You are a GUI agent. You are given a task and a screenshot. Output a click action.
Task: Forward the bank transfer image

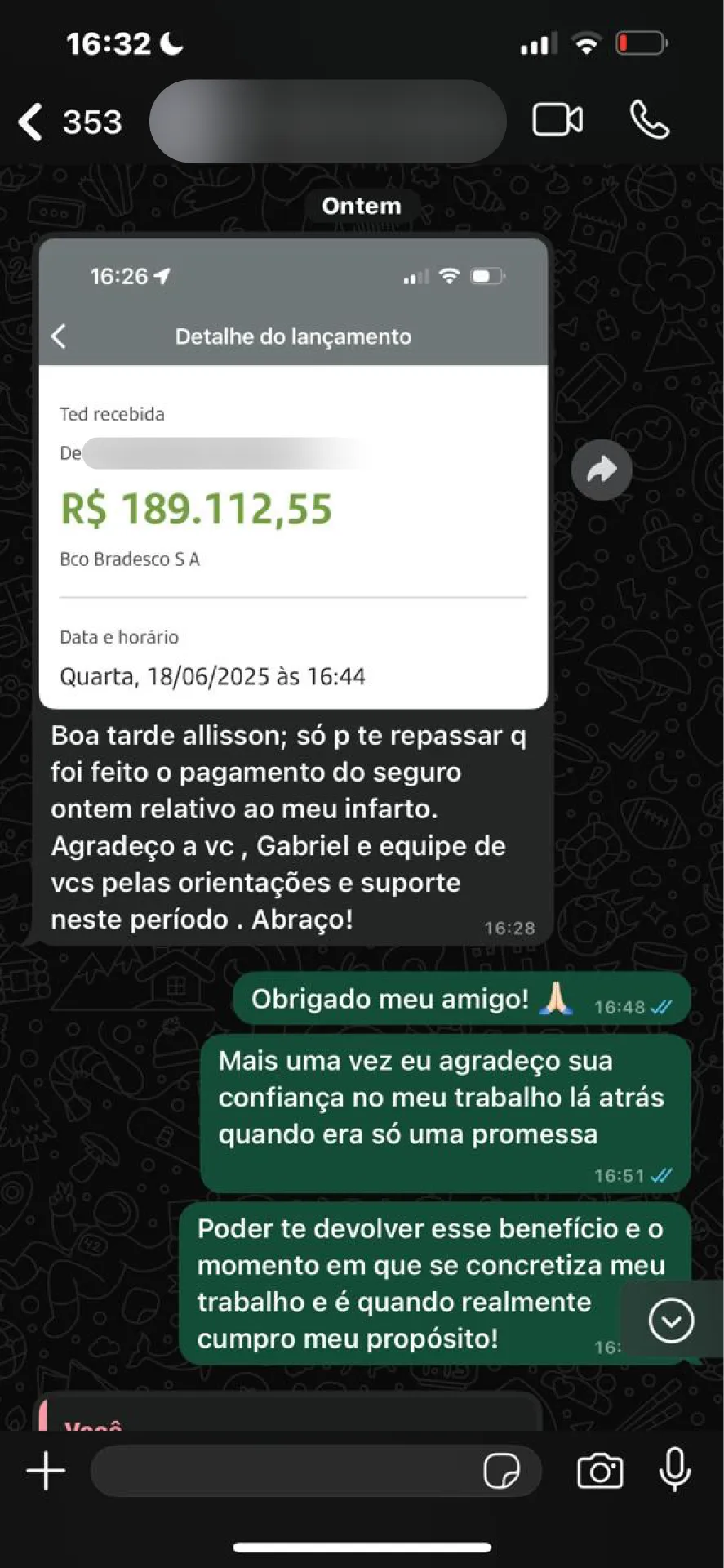pyautogui.click(x=602, y=470)
